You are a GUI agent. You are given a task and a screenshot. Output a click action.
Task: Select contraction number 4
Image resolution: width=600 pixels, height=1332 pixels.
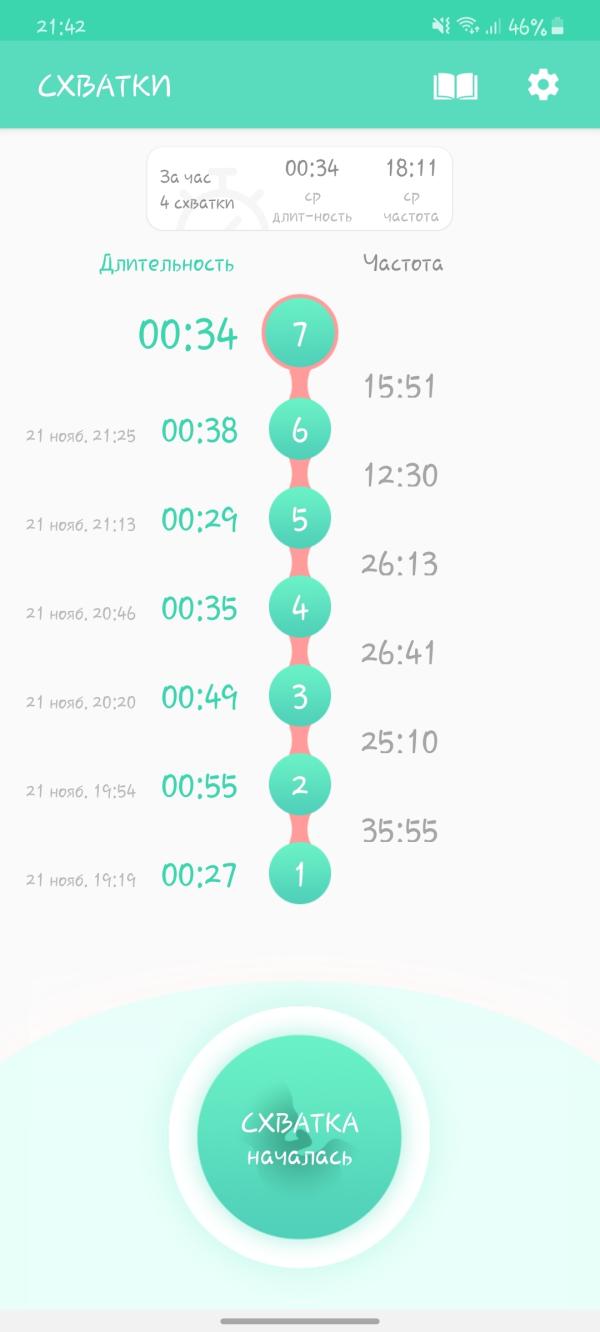tap(300, 608)
